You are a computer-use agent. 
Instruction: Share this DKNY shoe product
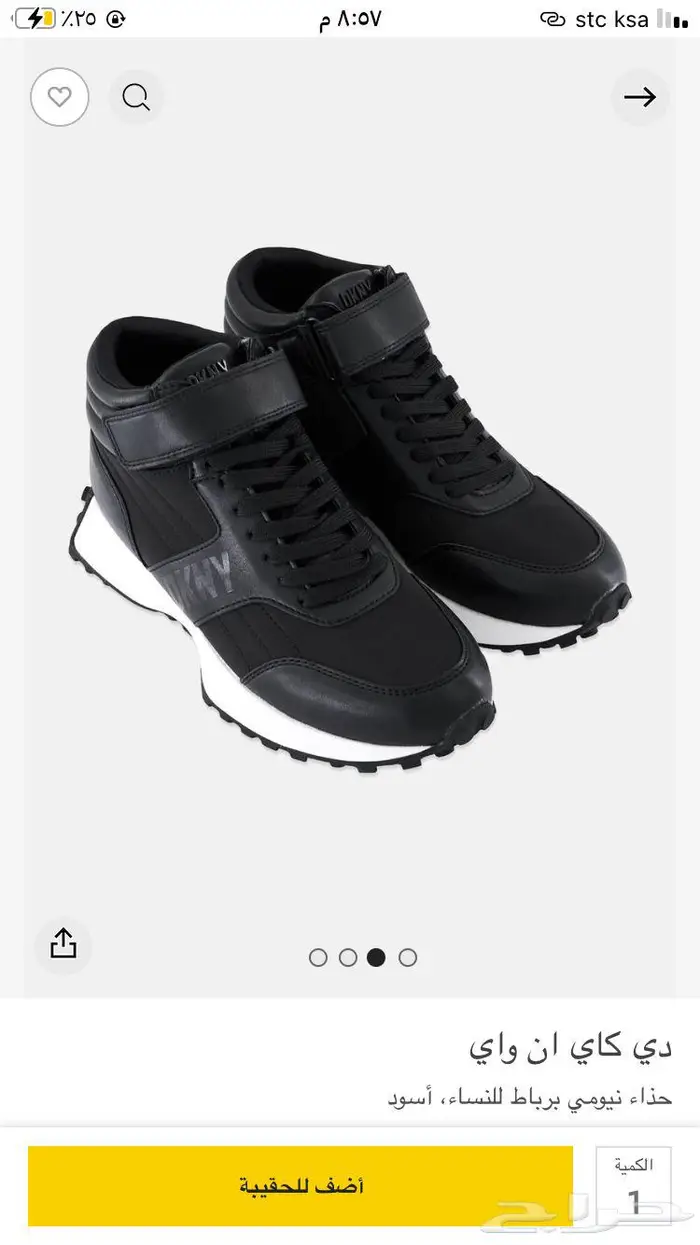pos(62,943)
